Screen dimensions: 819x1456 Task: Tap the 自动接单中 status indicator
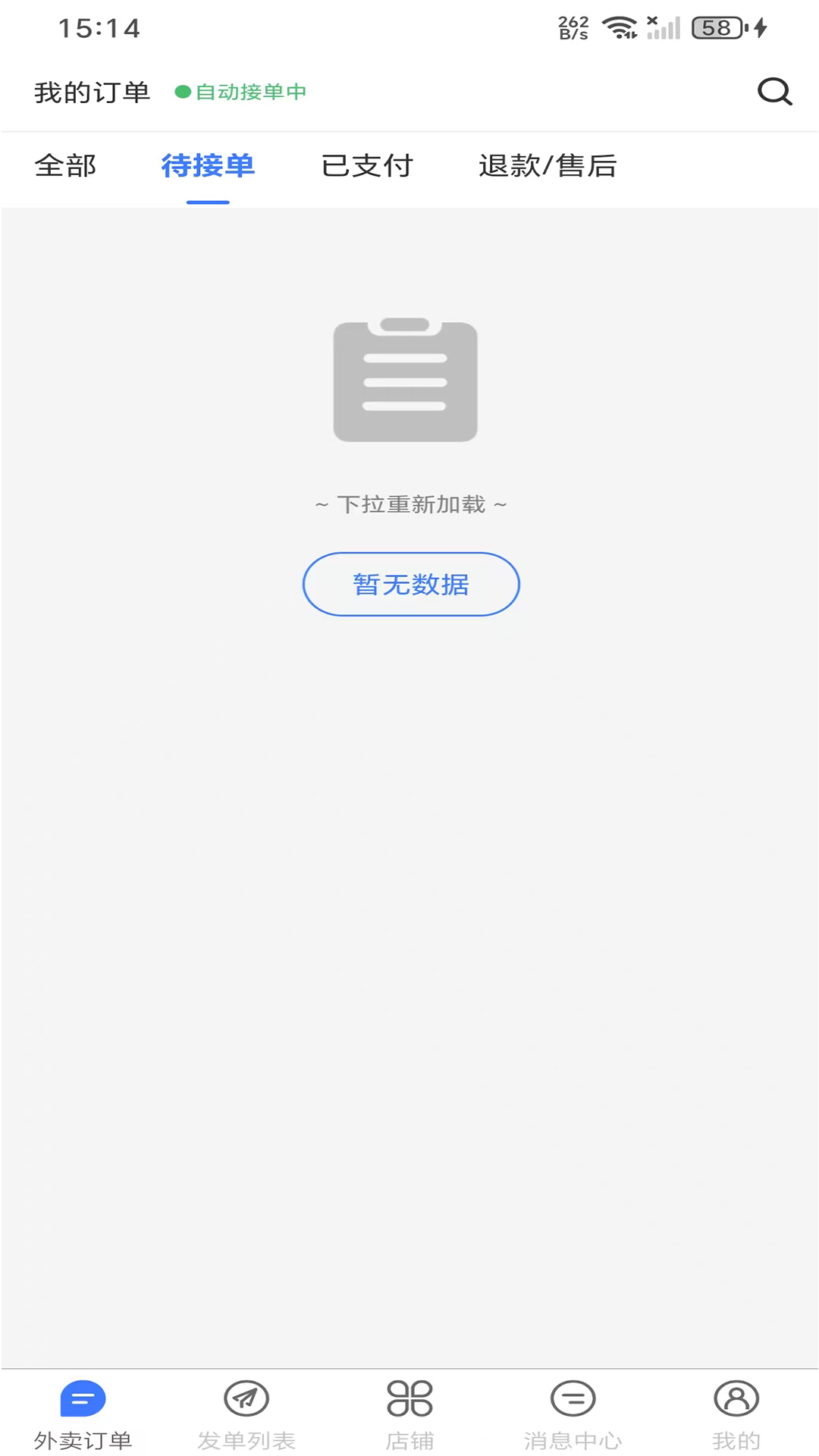click(x=241, y=92)
